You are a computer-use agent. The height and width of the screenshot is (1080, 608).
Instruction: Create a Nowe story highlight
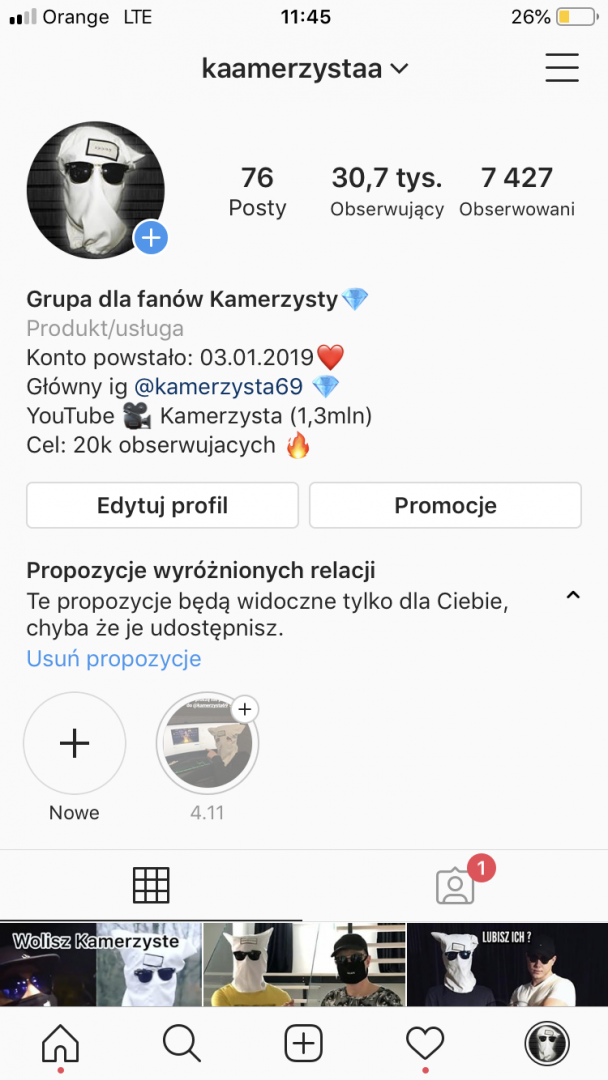pos(75,743)
